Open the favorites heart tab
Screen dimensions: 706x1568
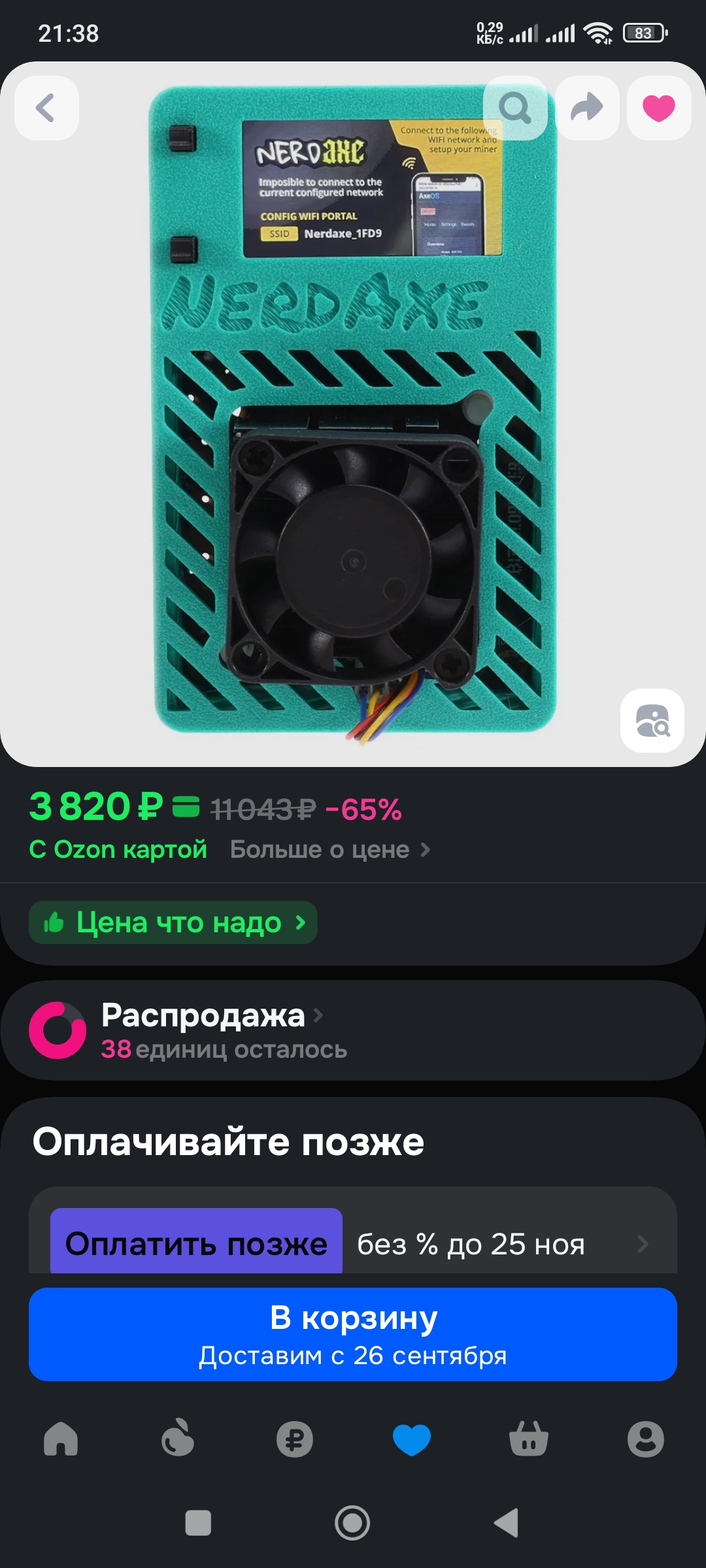click(x=412, y=1439)
